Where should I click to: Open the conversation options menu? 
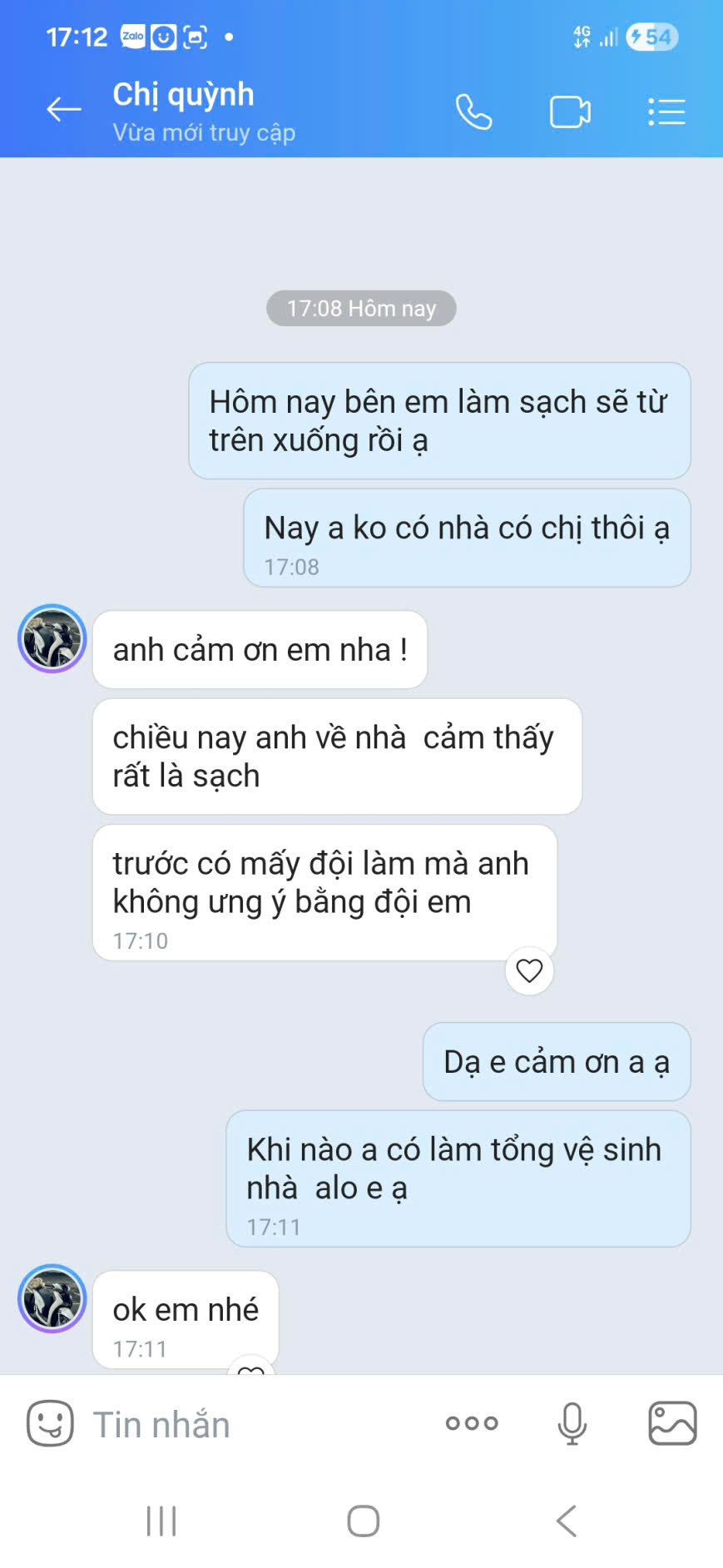666,112
